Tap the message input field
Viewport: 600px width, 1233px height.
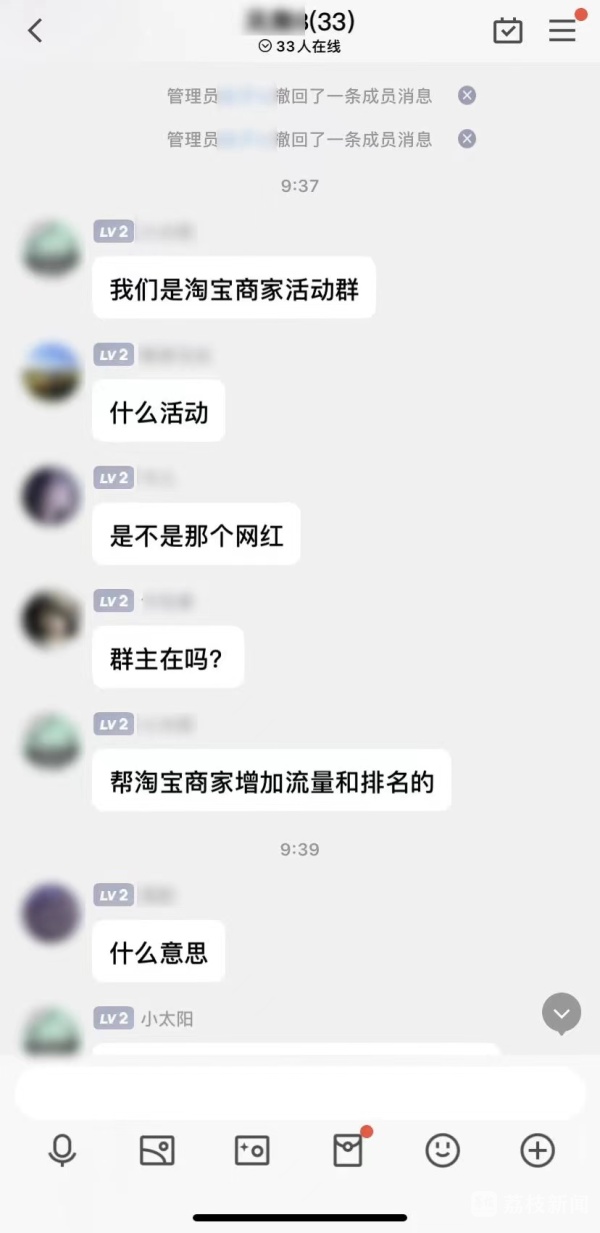coord(300,1092)
